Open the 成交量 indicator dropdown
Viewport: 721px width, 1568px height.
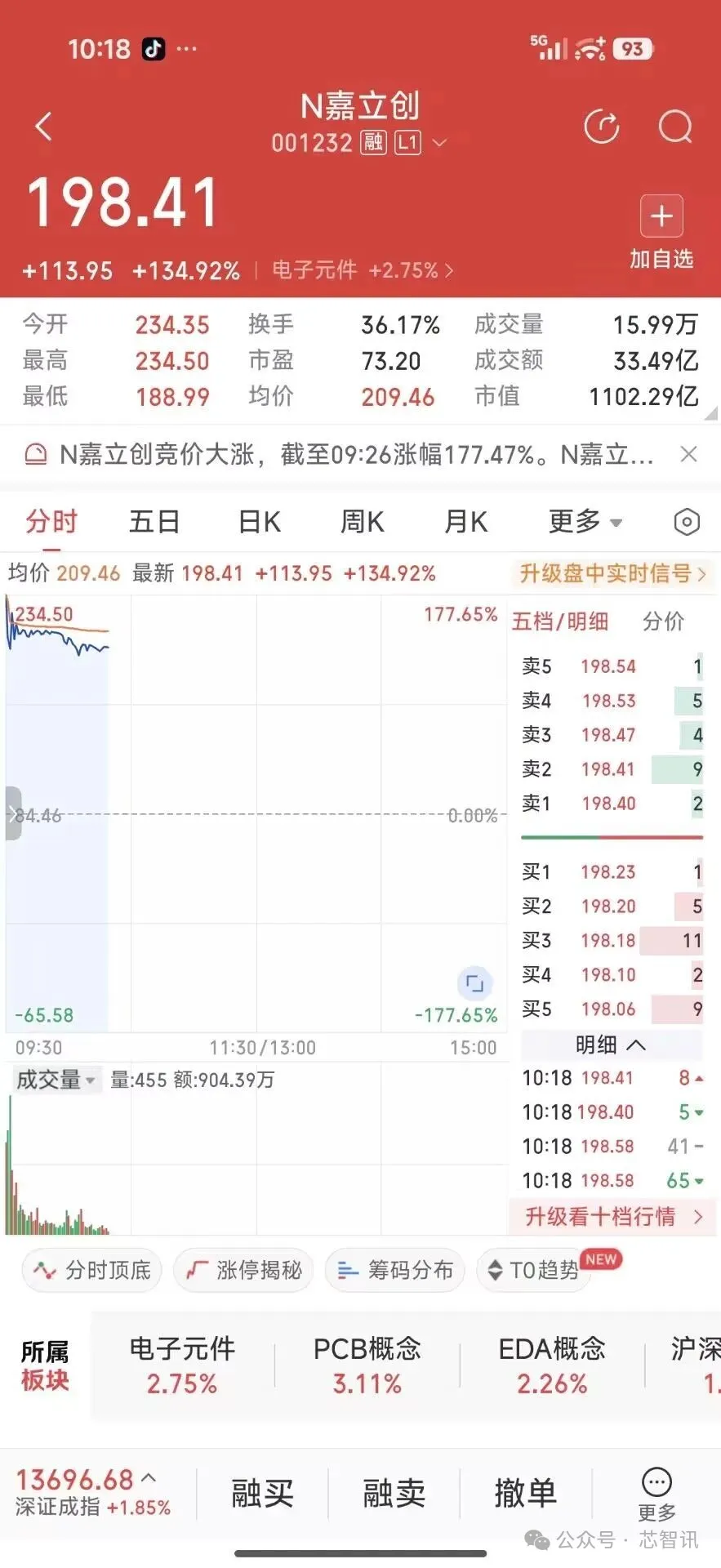pyautogui.click(x=56, y=1080)
